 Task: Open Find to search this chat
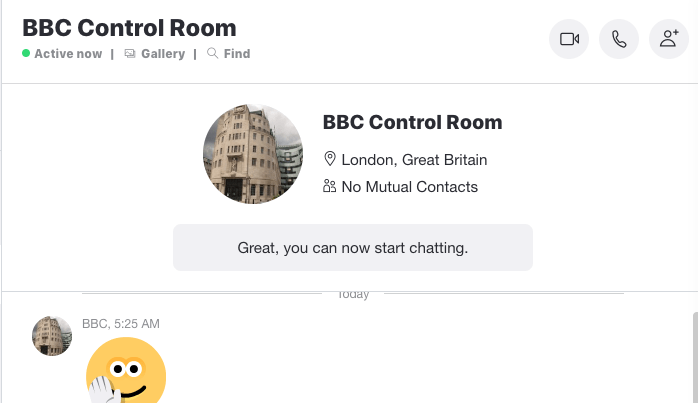click(229, 54)
